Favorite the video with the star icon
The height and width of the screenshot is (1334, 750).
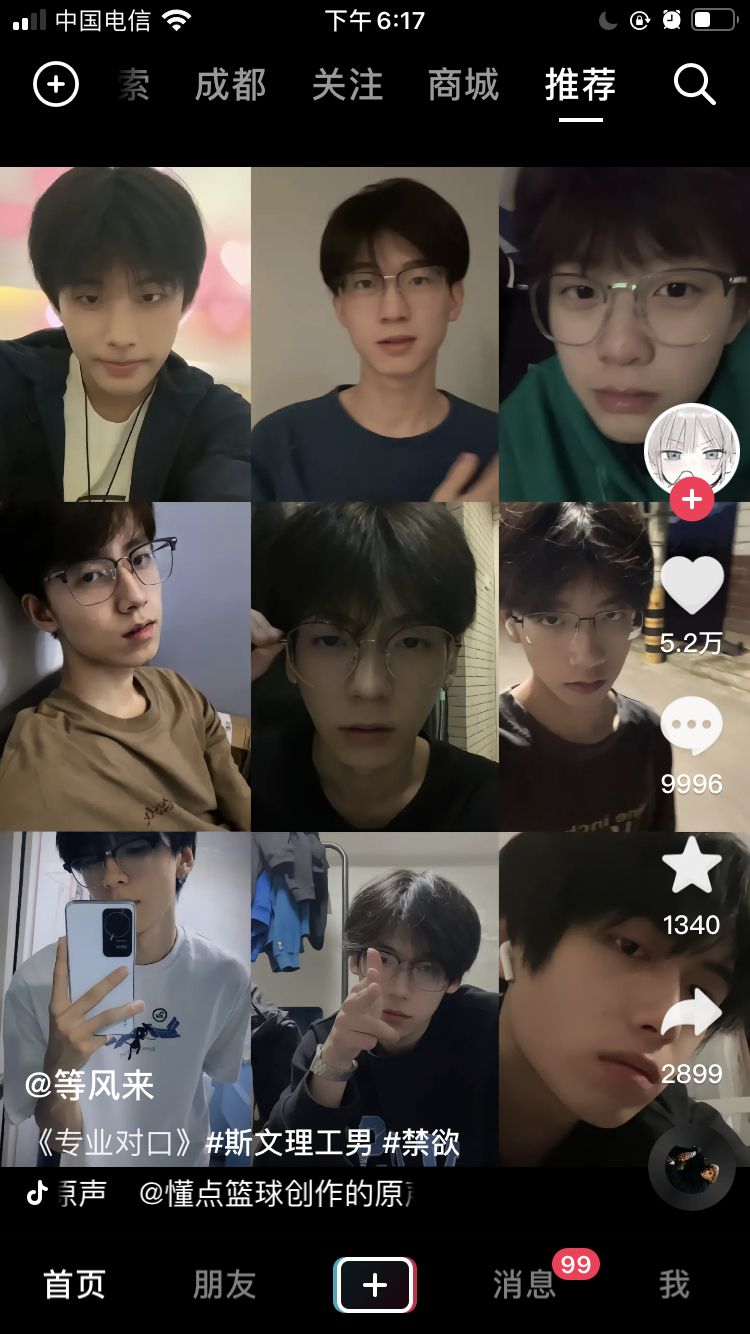click(692, 866)
